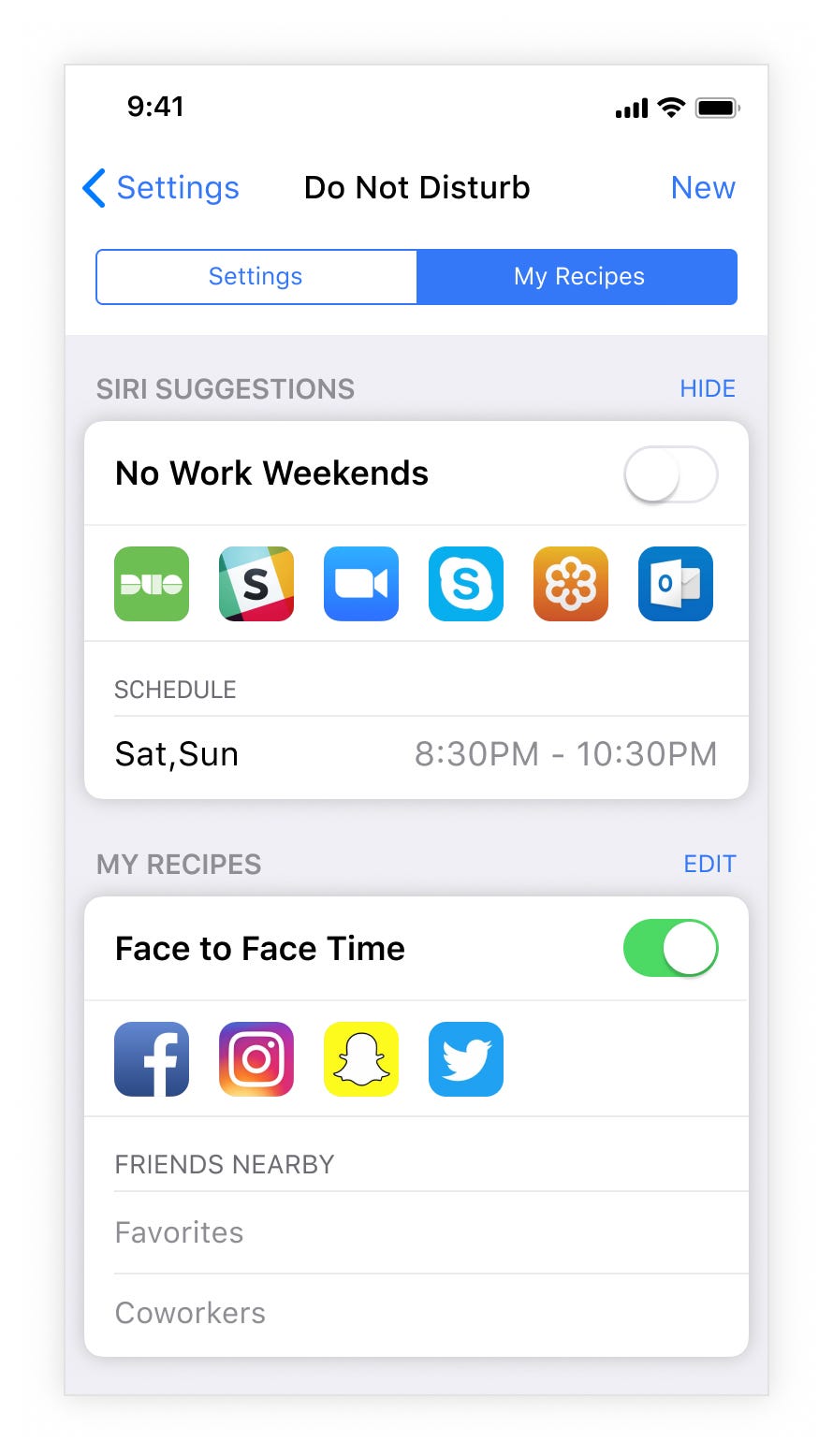Go back to Settings

pos(161,188)
